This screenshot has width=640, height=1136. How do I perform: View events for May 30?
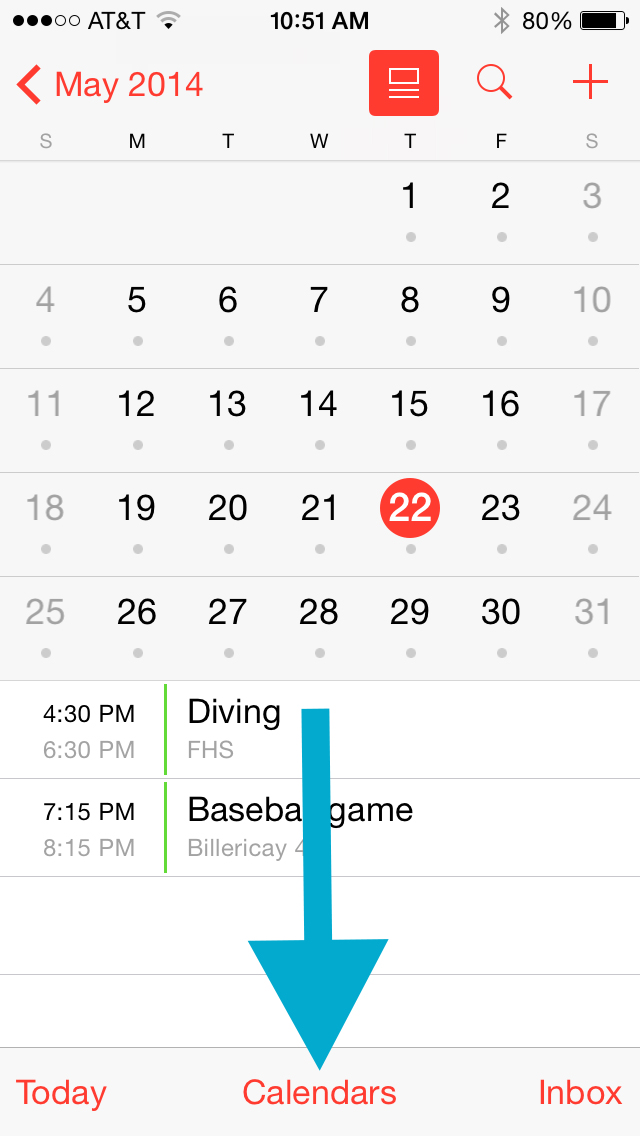pos(501,612)
